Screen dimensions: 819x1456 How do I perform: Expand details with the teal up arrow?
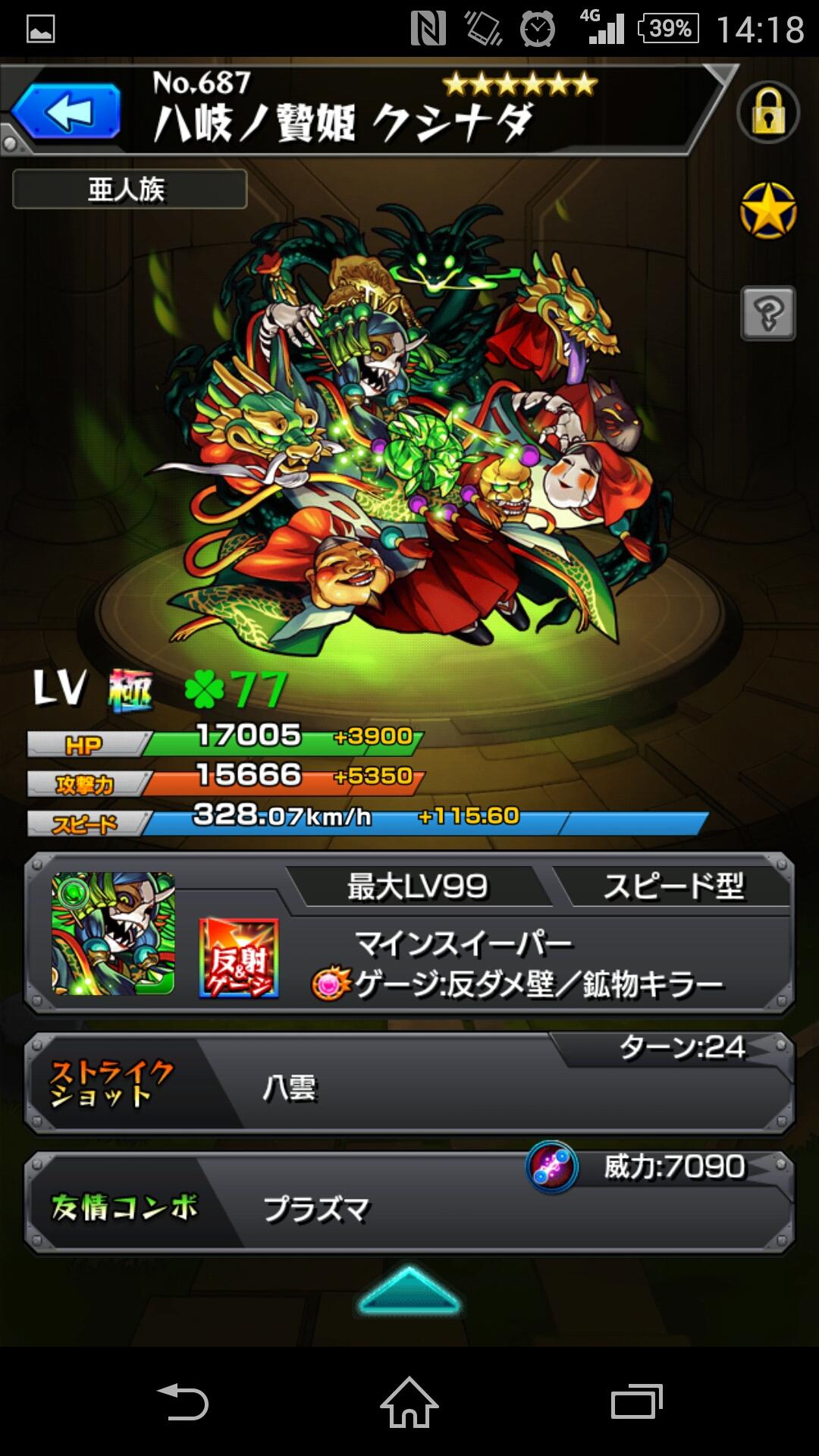pos(409,1291)
